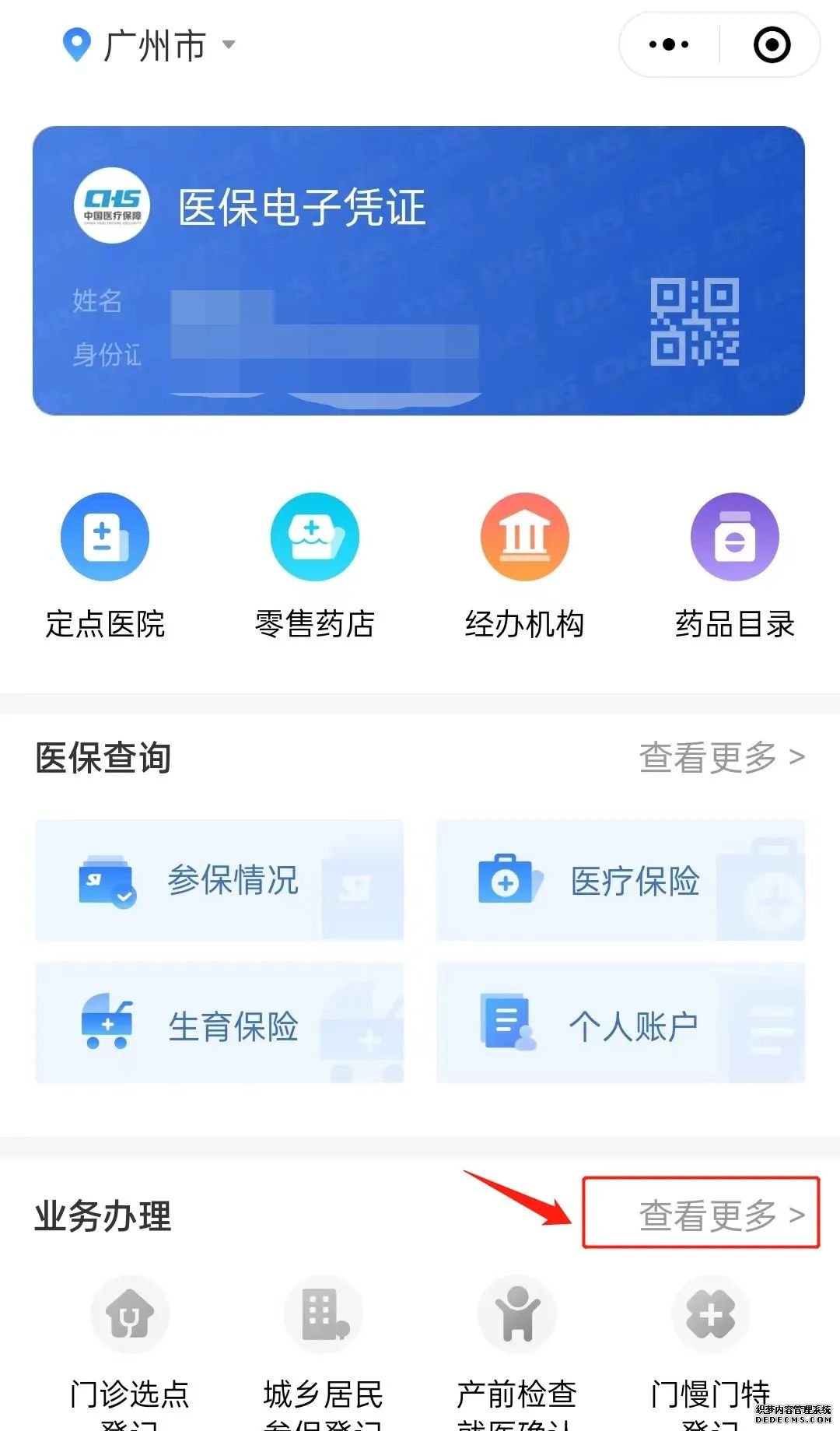The height and width of the screenshot is (1431, 840).
Task: View more under 医保查询
Action: [x=722, y=757]
